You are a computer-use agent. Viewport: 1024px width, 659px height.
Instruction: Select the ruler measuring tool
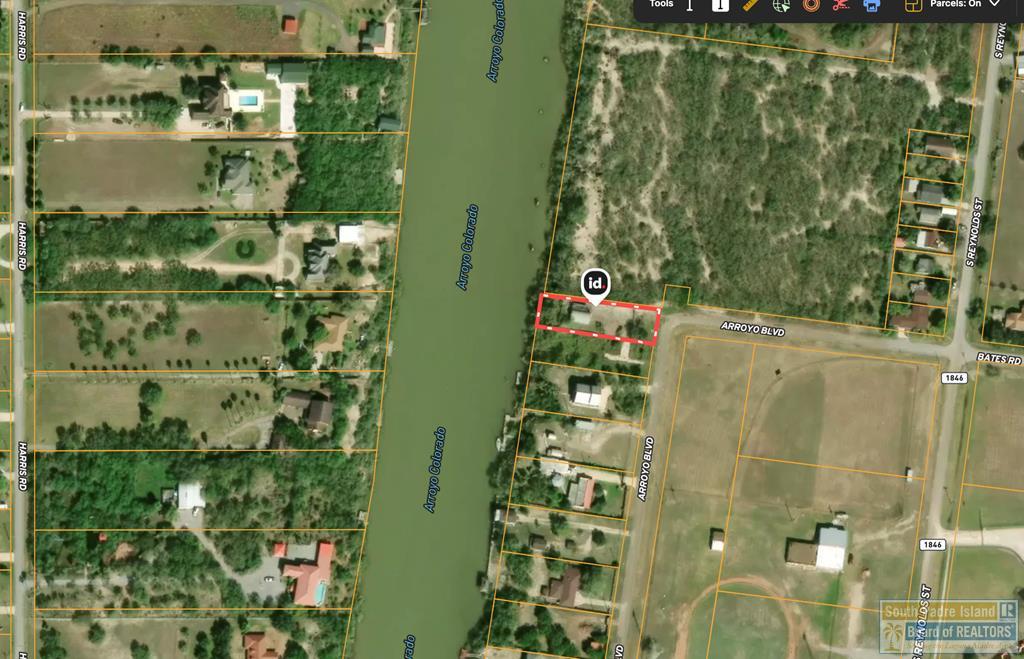click(751, 5)
